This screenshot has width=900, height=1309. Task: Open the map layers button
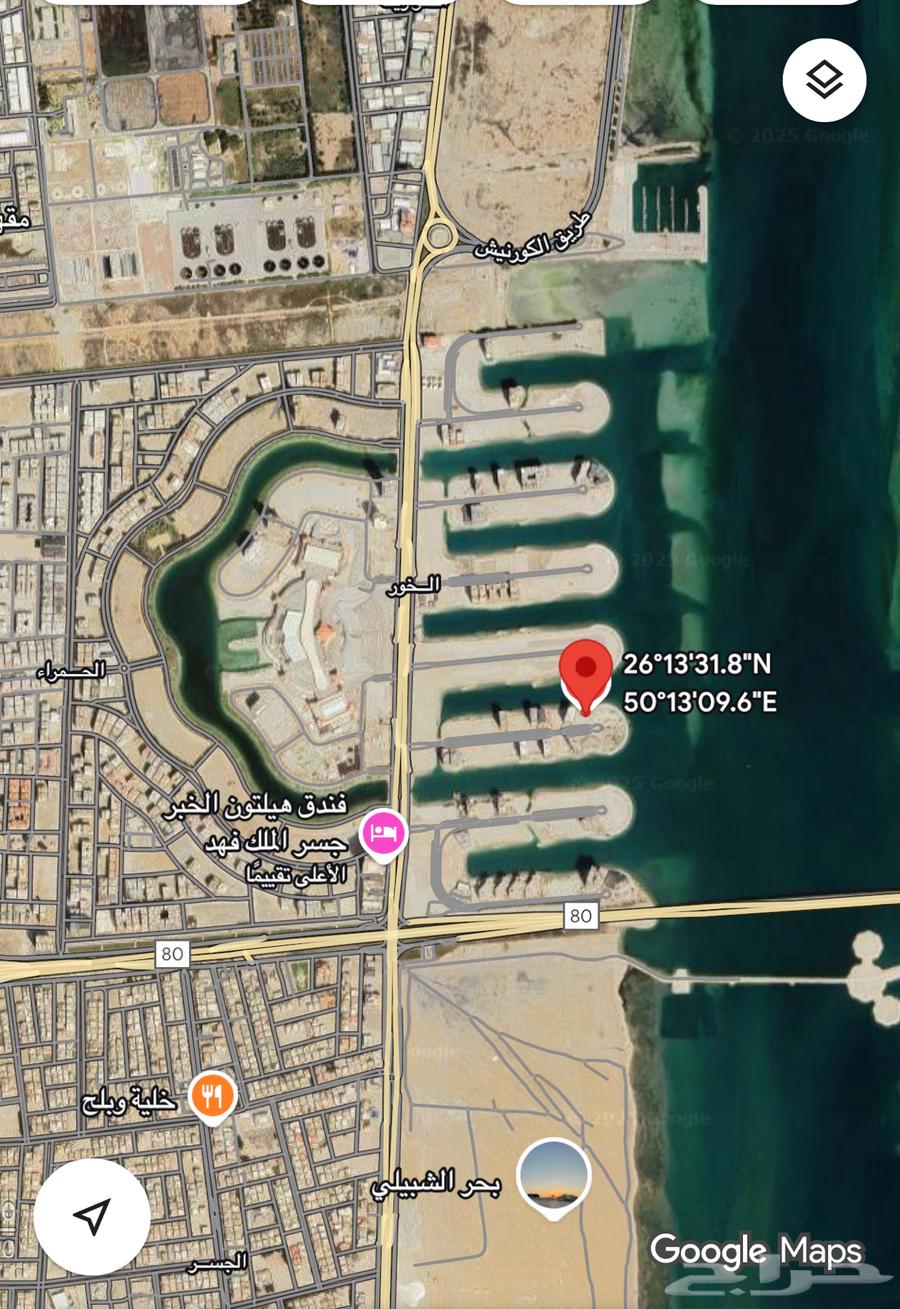[823, 80]
